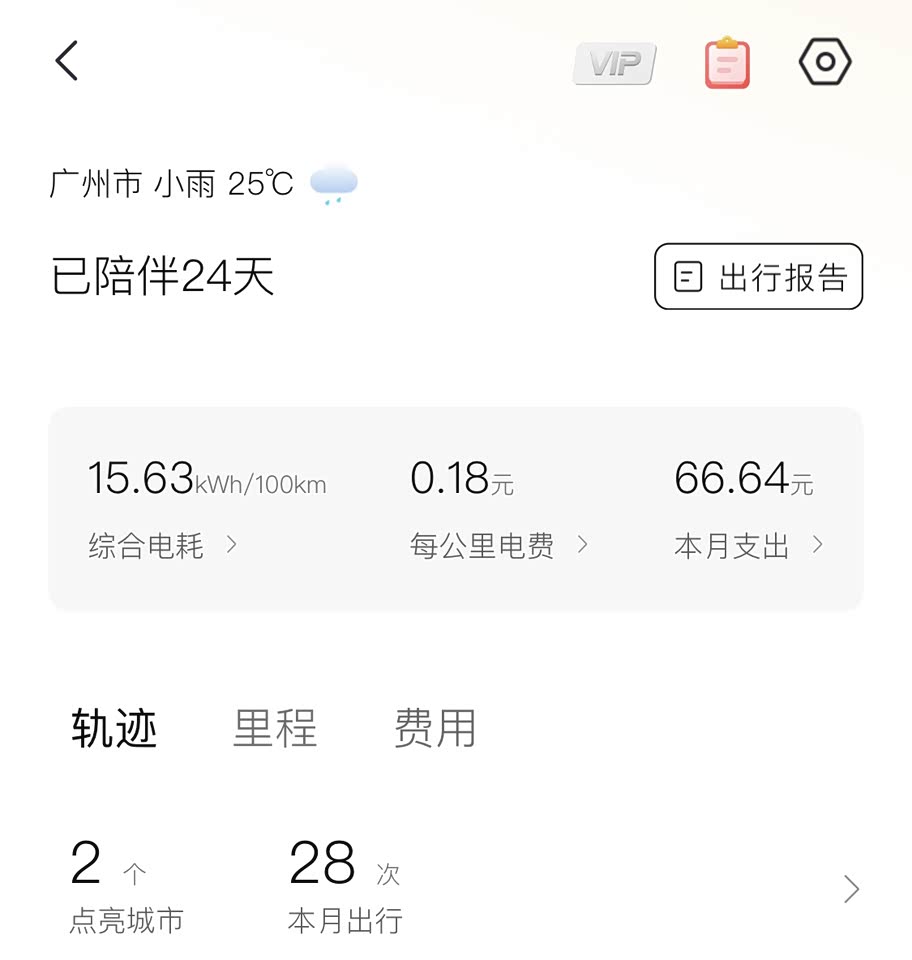Select the 轨迹 tab

pyautogui.click(x=114, y=728)
